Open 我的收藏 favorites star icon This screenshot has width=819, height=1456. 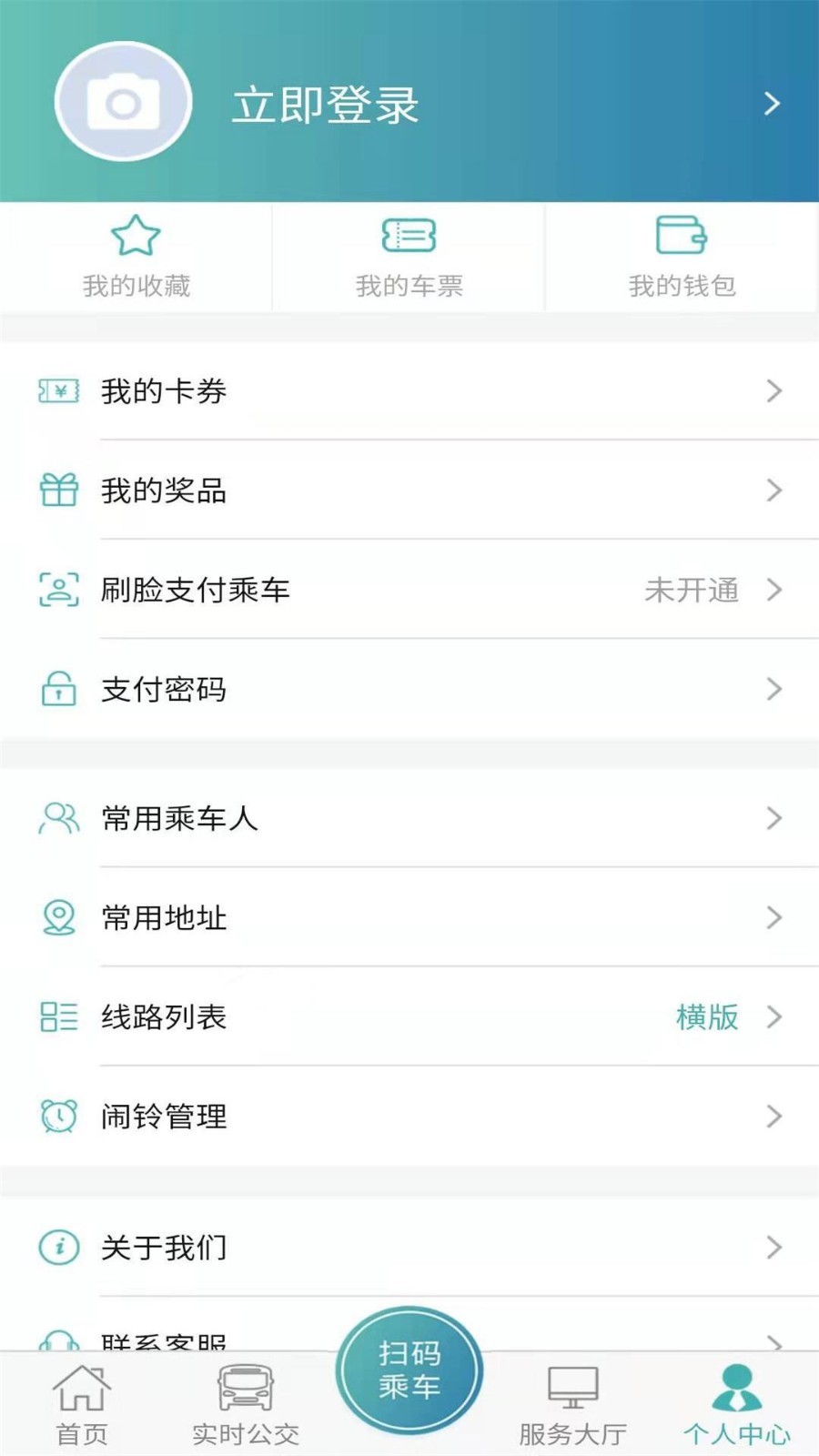(x=135, y=238)
